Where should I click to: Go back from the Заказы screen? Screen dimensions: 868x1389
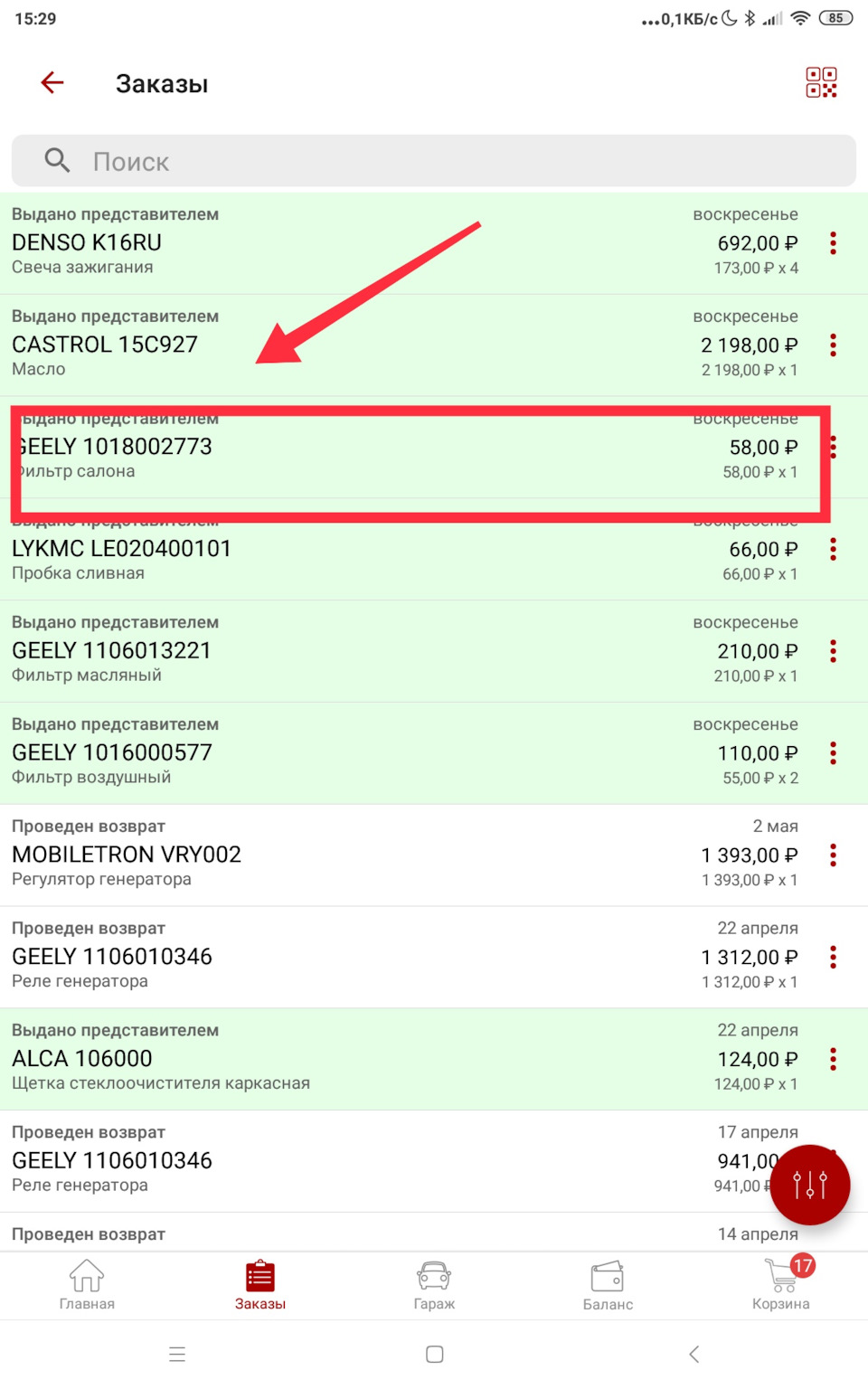click(x=52, y=83)
